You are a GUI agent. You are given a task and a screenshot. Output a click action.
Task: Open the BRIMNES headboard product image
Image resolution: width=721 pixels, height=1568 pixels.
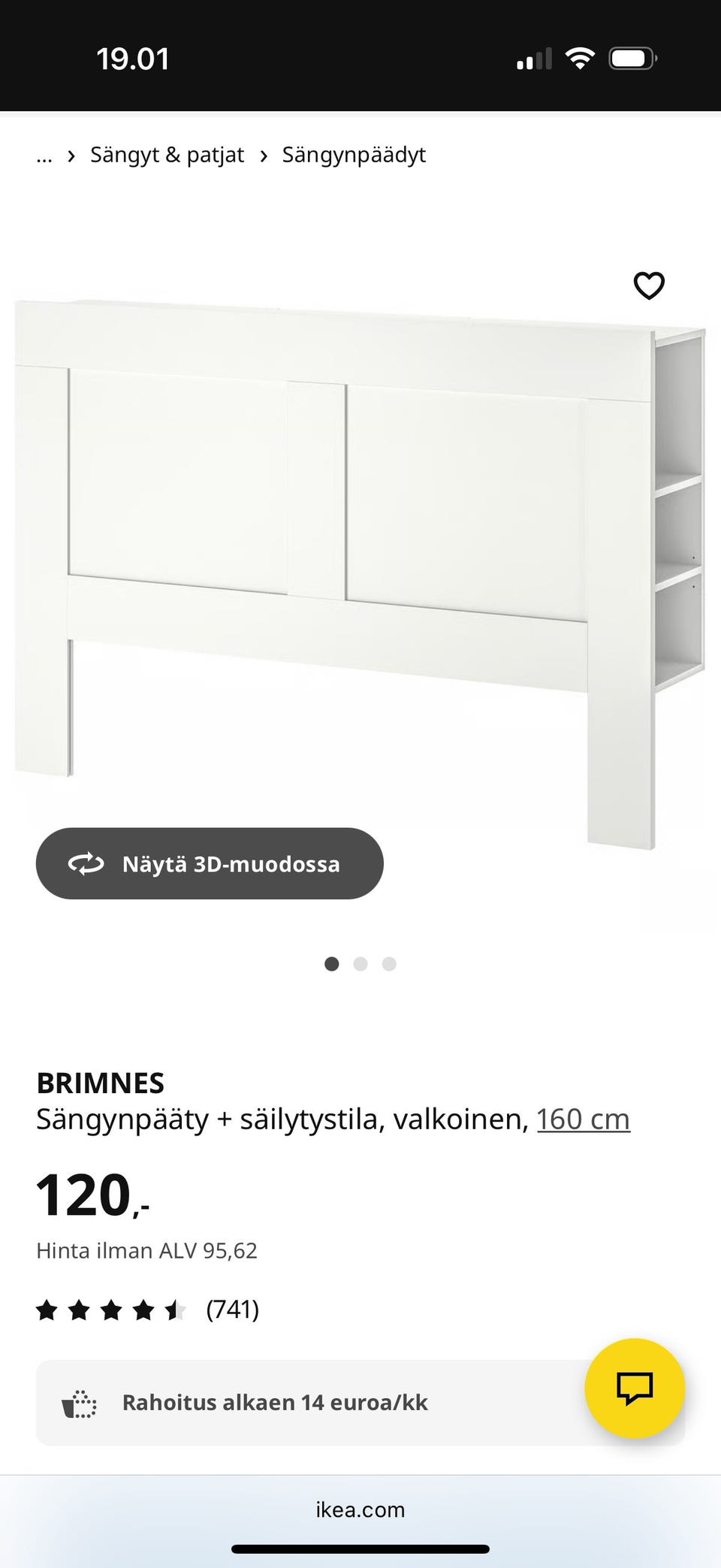coord(360,575)
